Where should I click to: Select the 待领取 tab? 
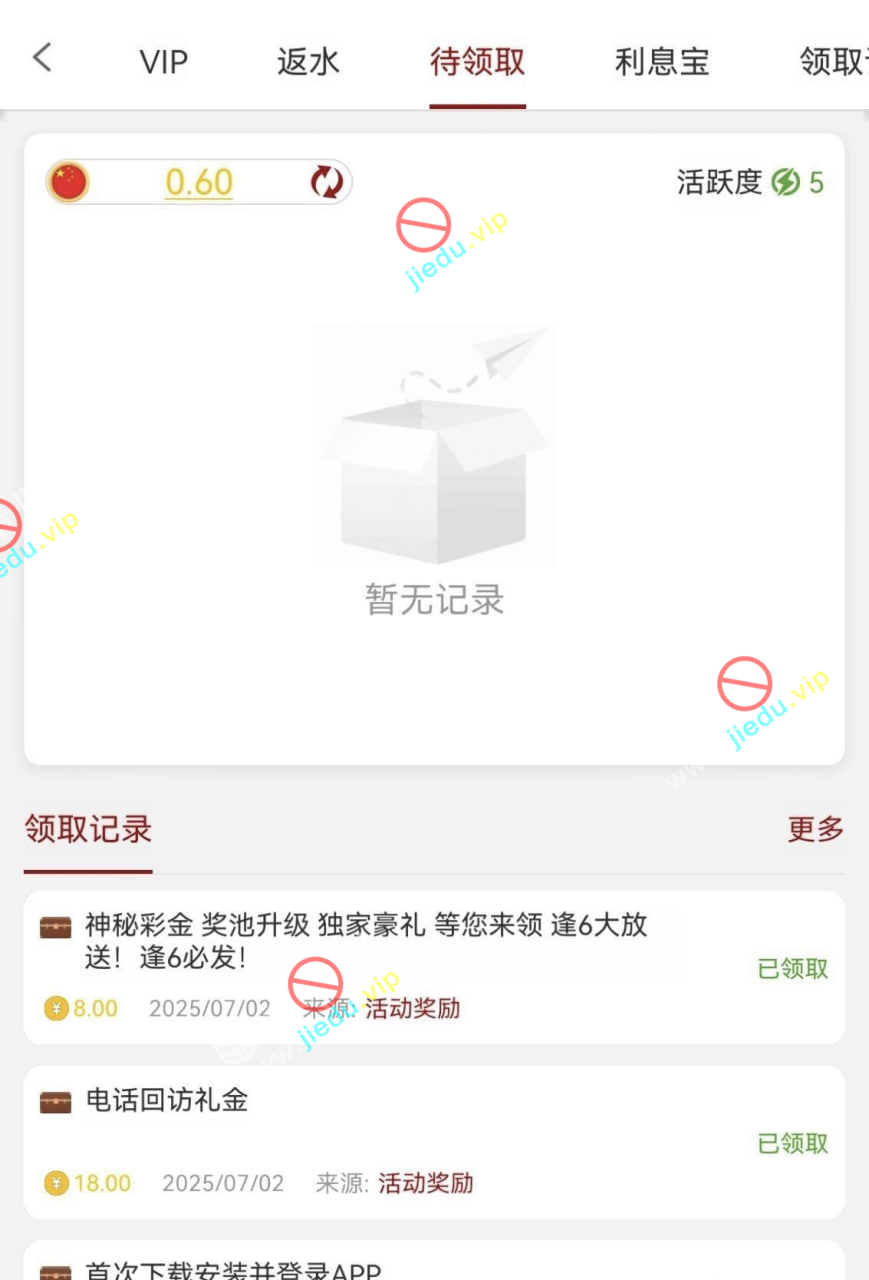(477, 62)
